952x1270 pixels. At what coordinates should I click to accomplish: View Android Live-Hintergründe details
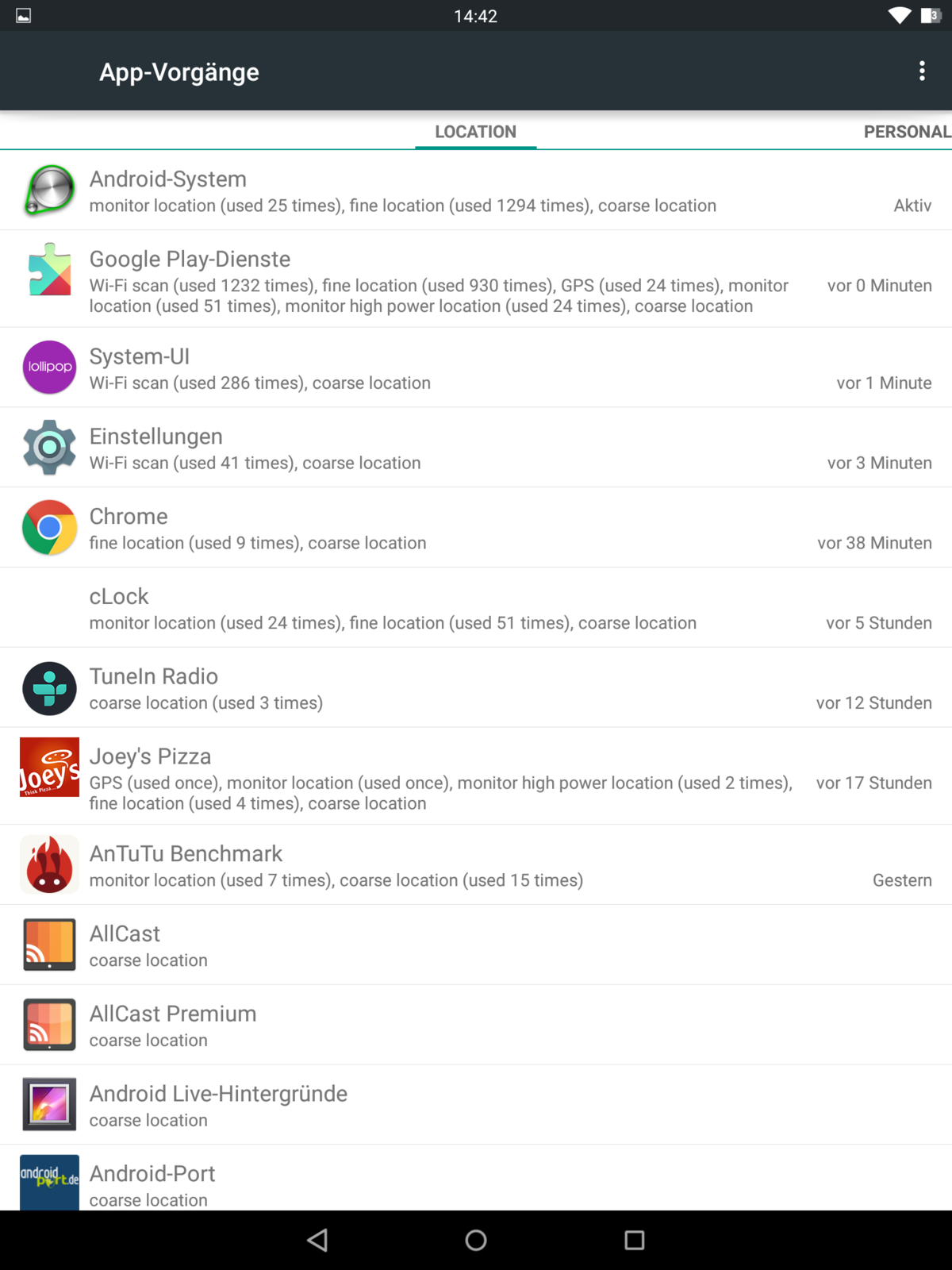point(476,1106)
